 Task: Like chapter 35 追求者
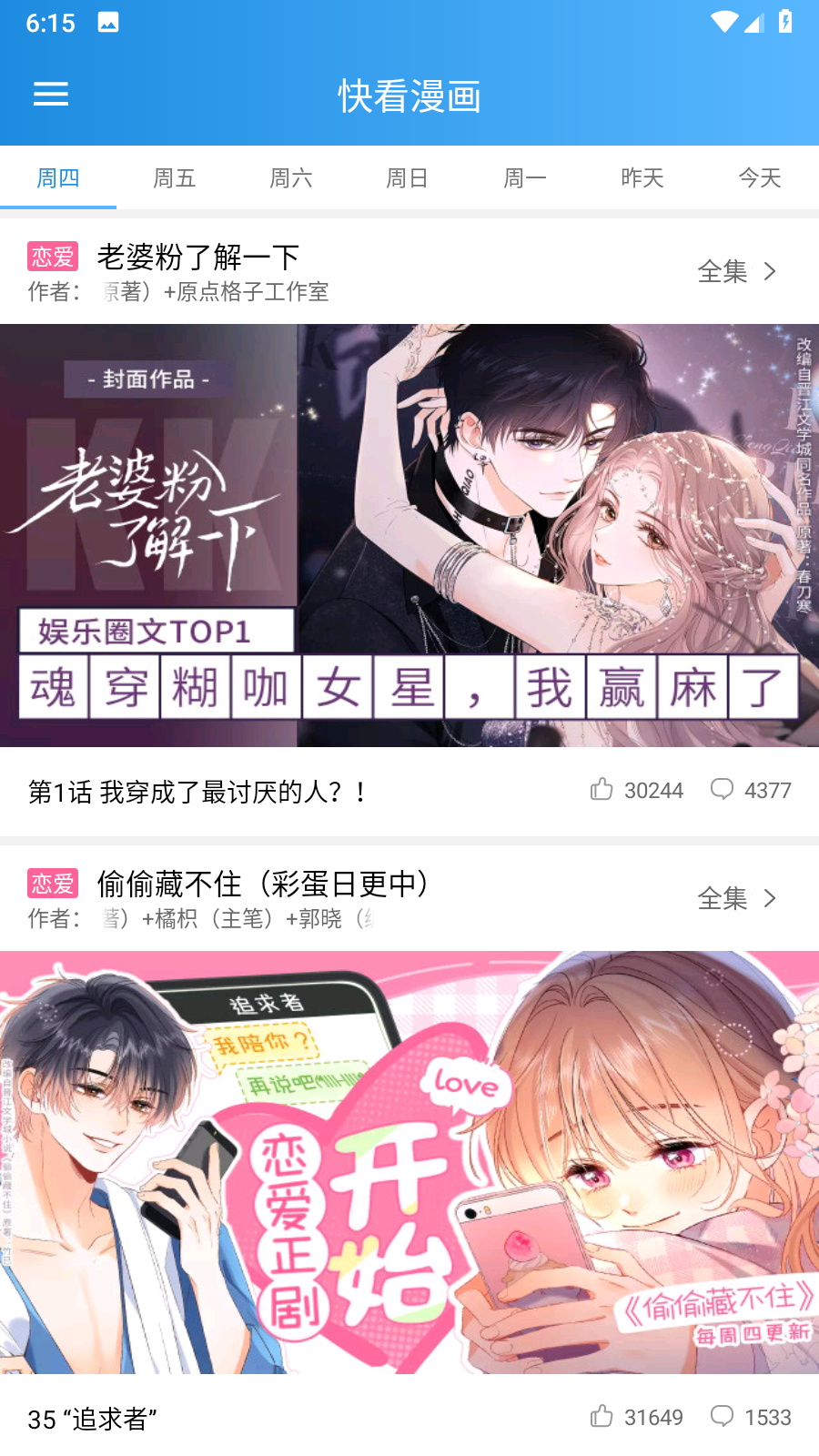point(636,1417)
